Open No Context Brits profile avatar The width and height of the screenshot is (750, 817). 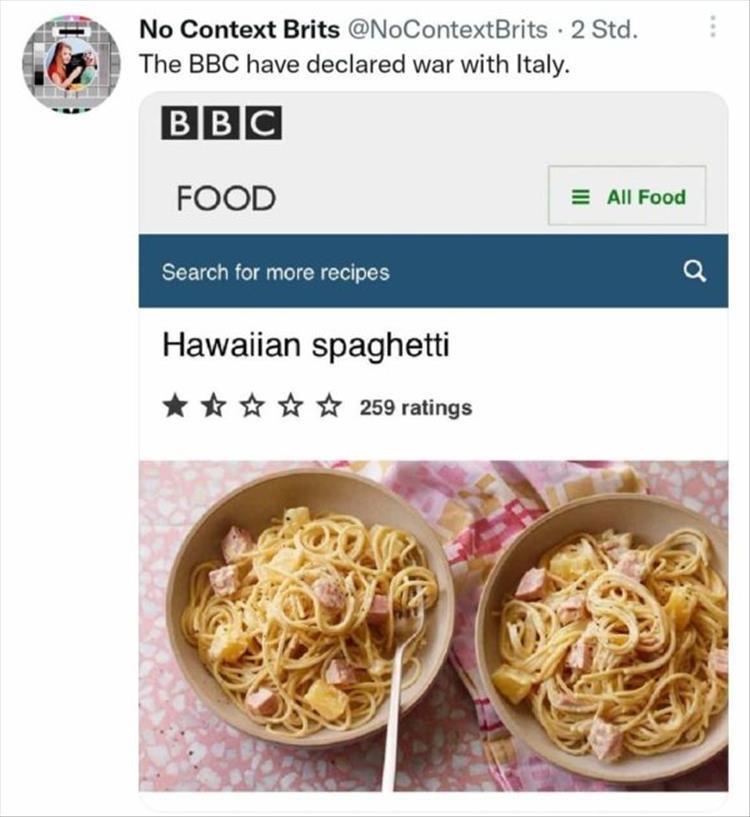click(70, 62)
